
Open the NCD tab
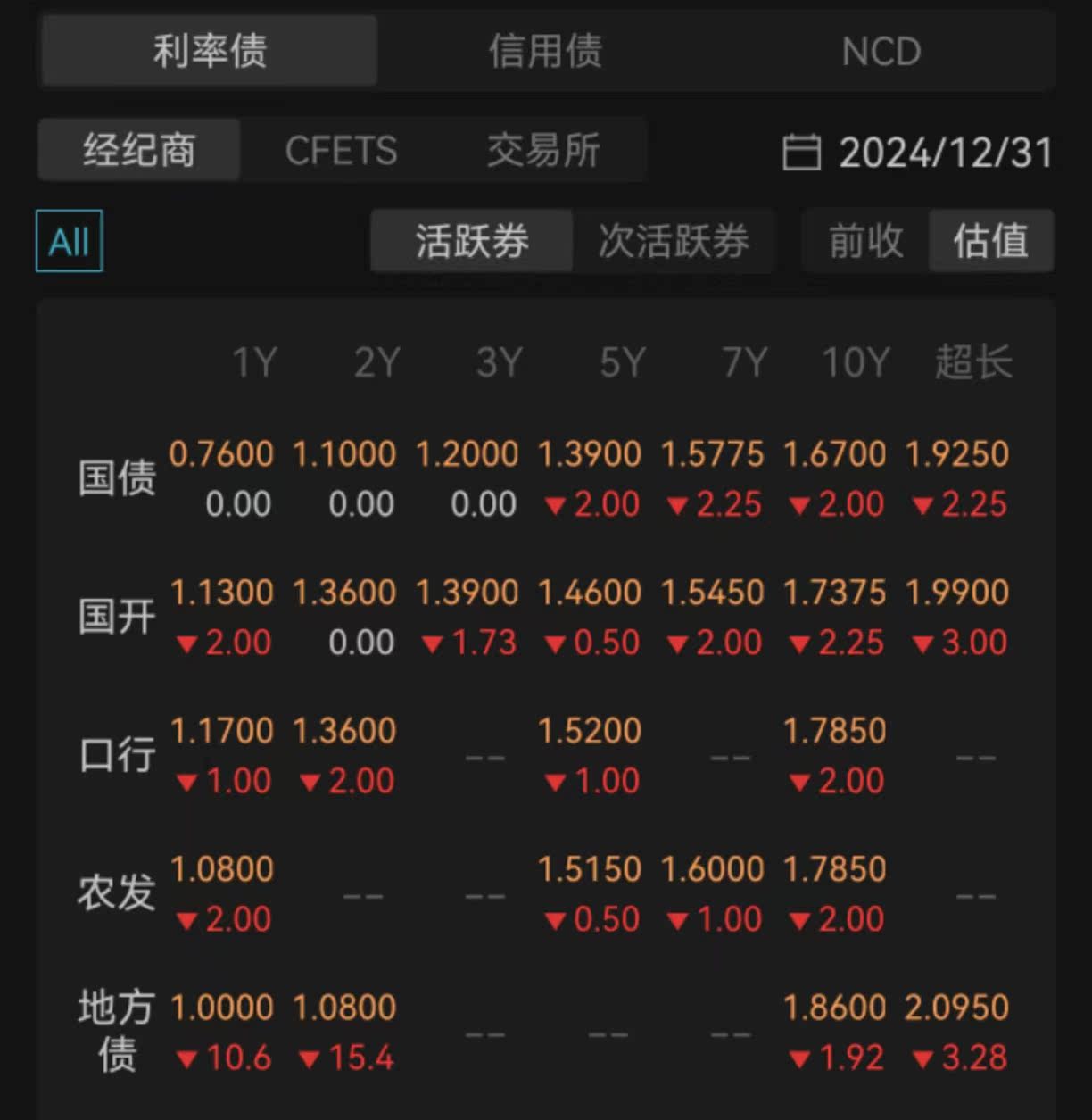tap(881, 52)
